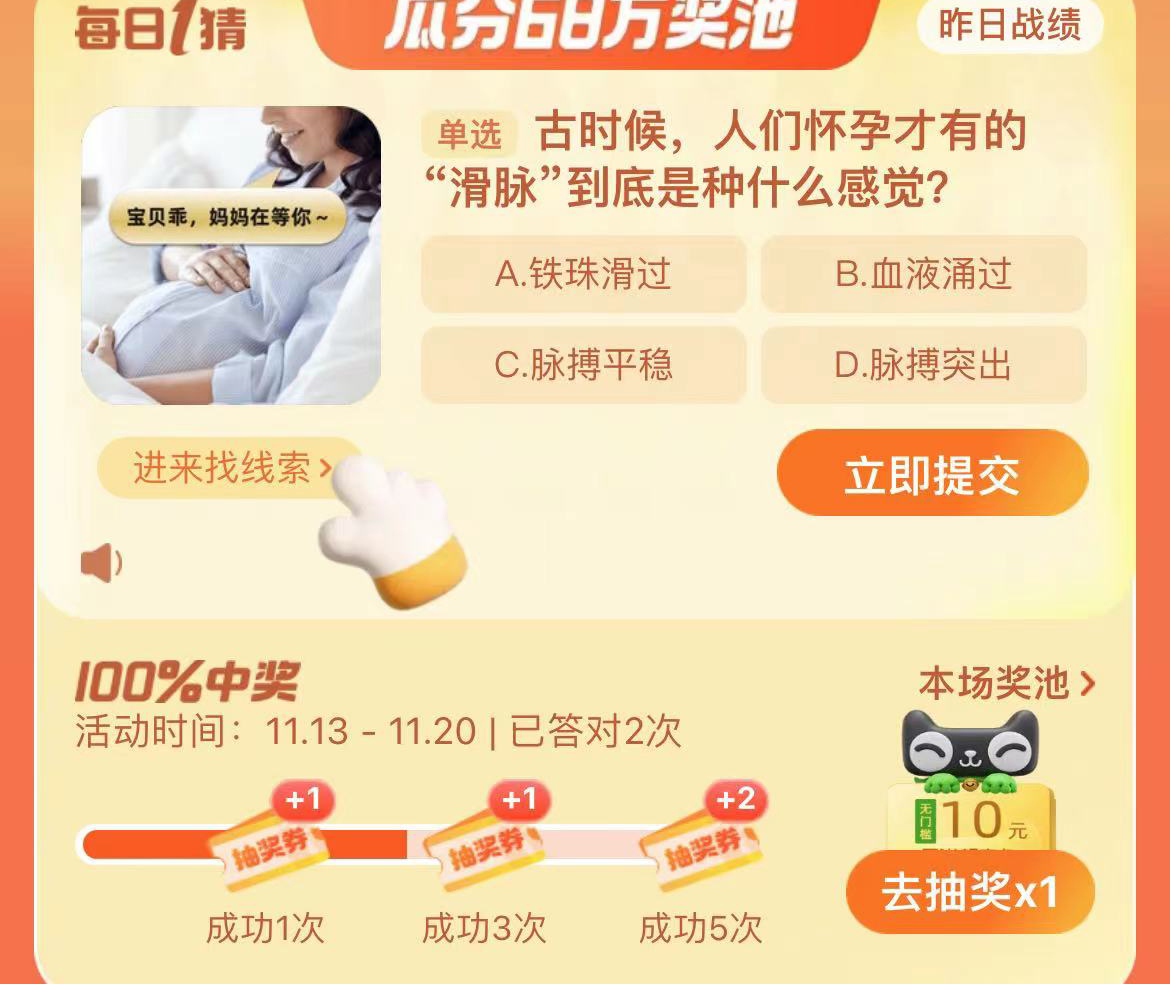This screenshot has height=984, width=1170.
Task: Open the pregnancy quiz image
Action: (231, 255)
